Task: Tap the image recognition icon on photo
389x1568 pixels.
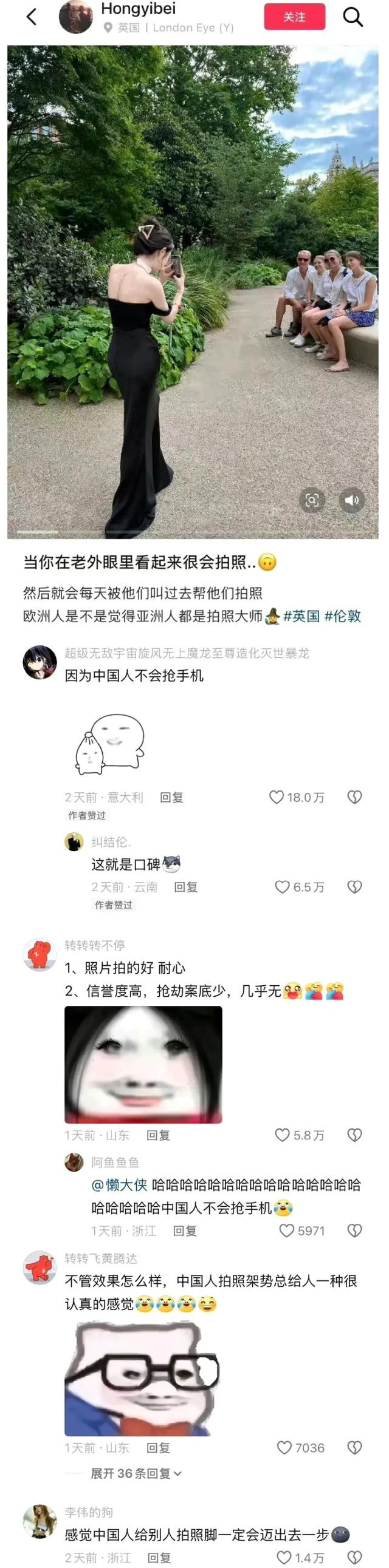Action: pyautogui.click(x=312, y=500)
